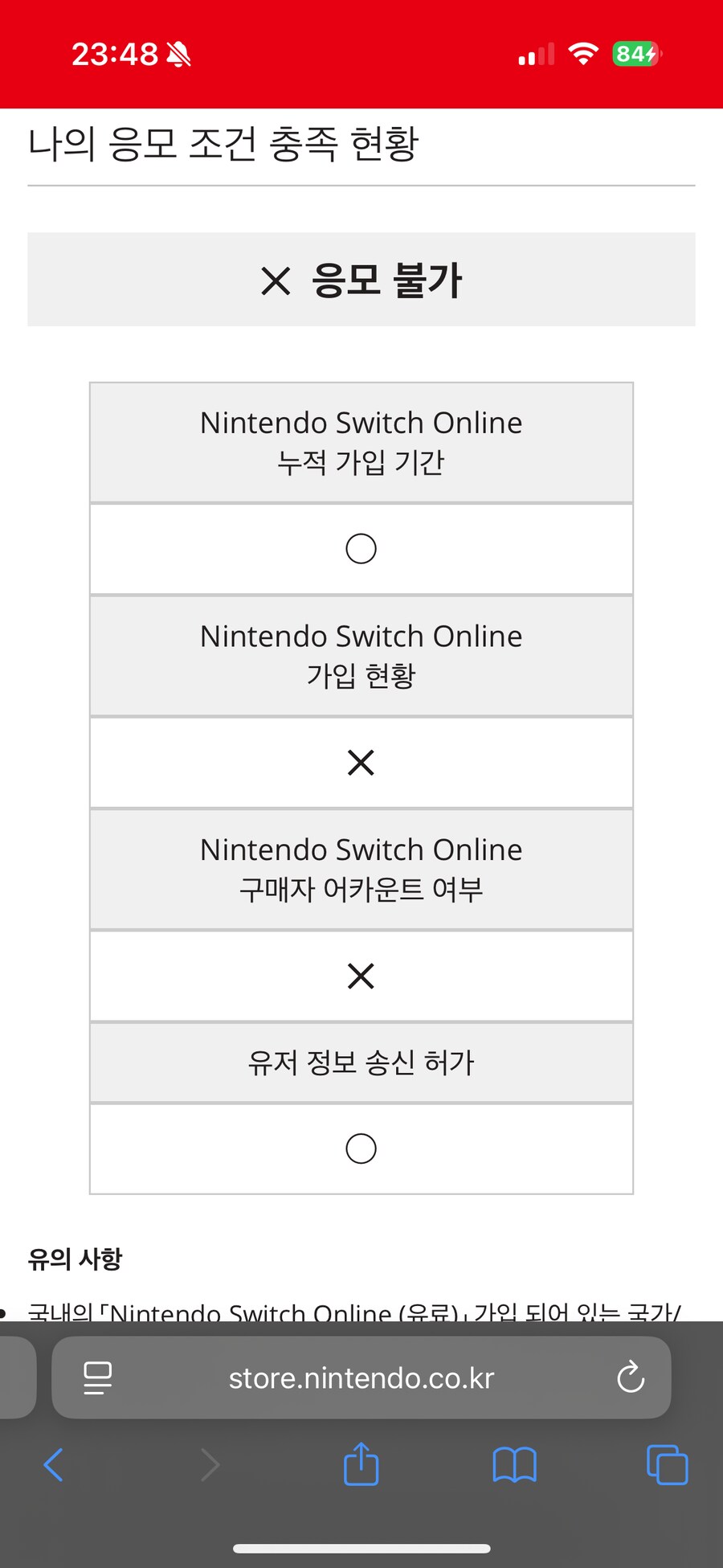This screenshot has height=1568, width=723.
Task: Open the tab overview icon in Safari
Action: click(665, 1464)
